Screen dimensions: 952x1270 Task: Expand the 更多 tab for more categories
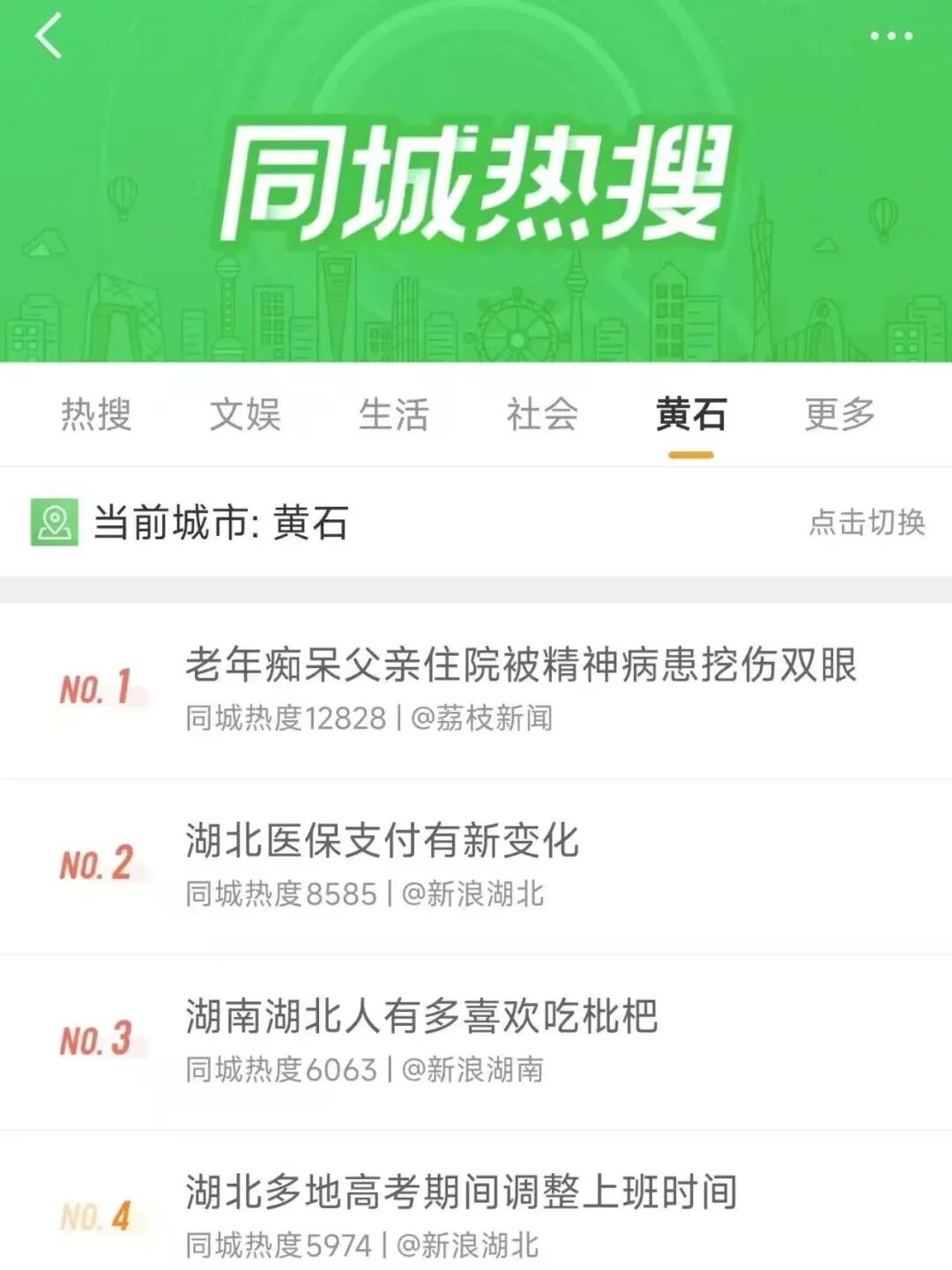[x=837, y=414]
